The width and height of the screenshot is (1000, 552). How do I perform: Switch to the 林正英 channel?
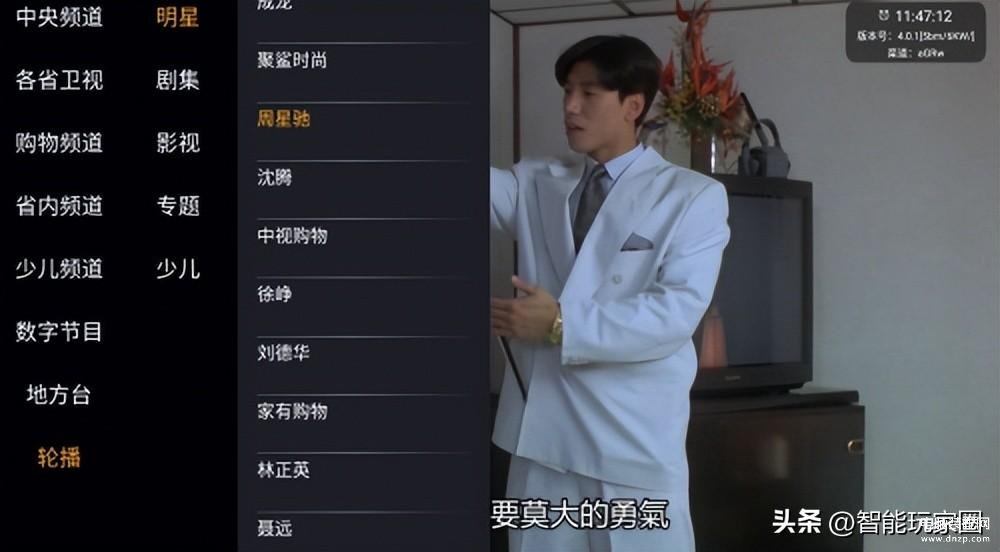pos(284,470)
